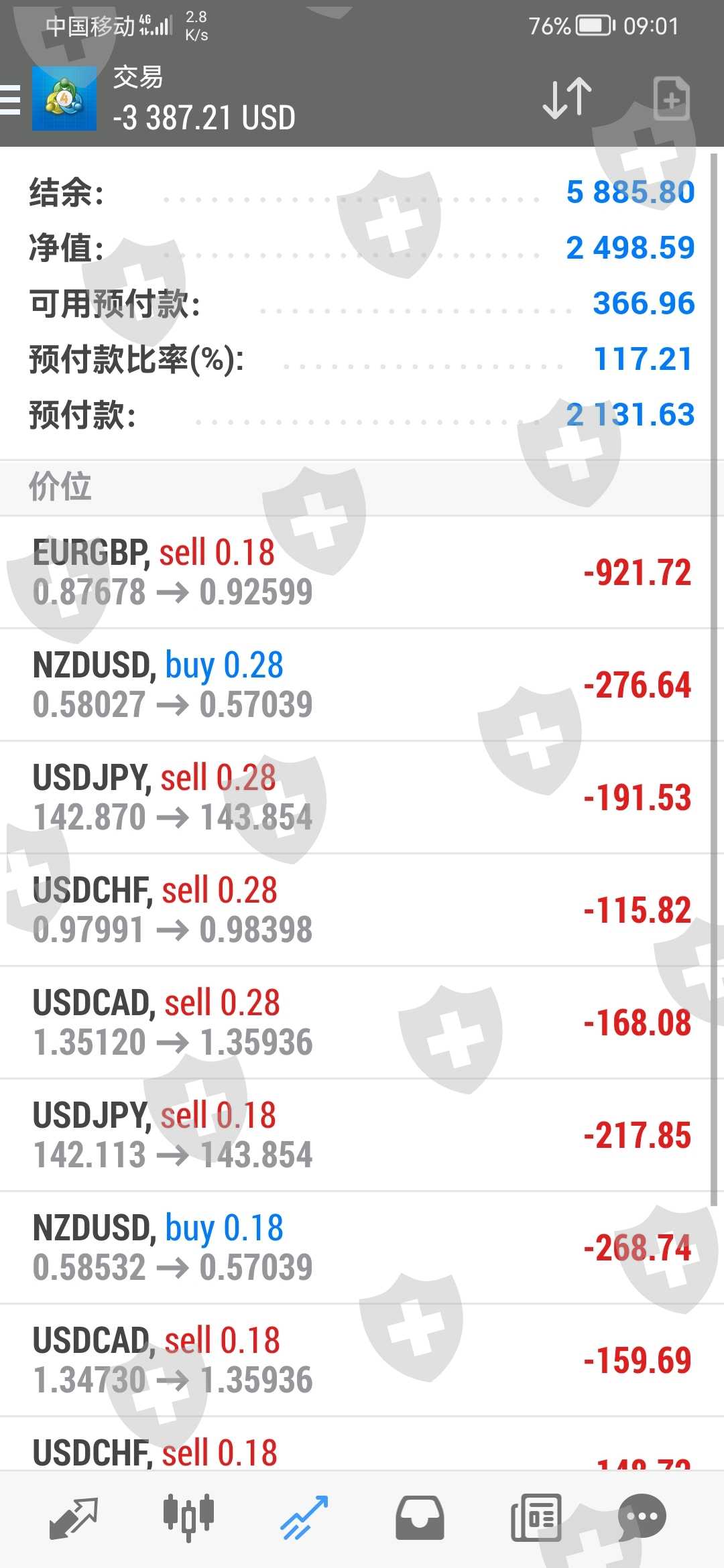Open USDCAD sell 0.28 position

coord(362,1023)
